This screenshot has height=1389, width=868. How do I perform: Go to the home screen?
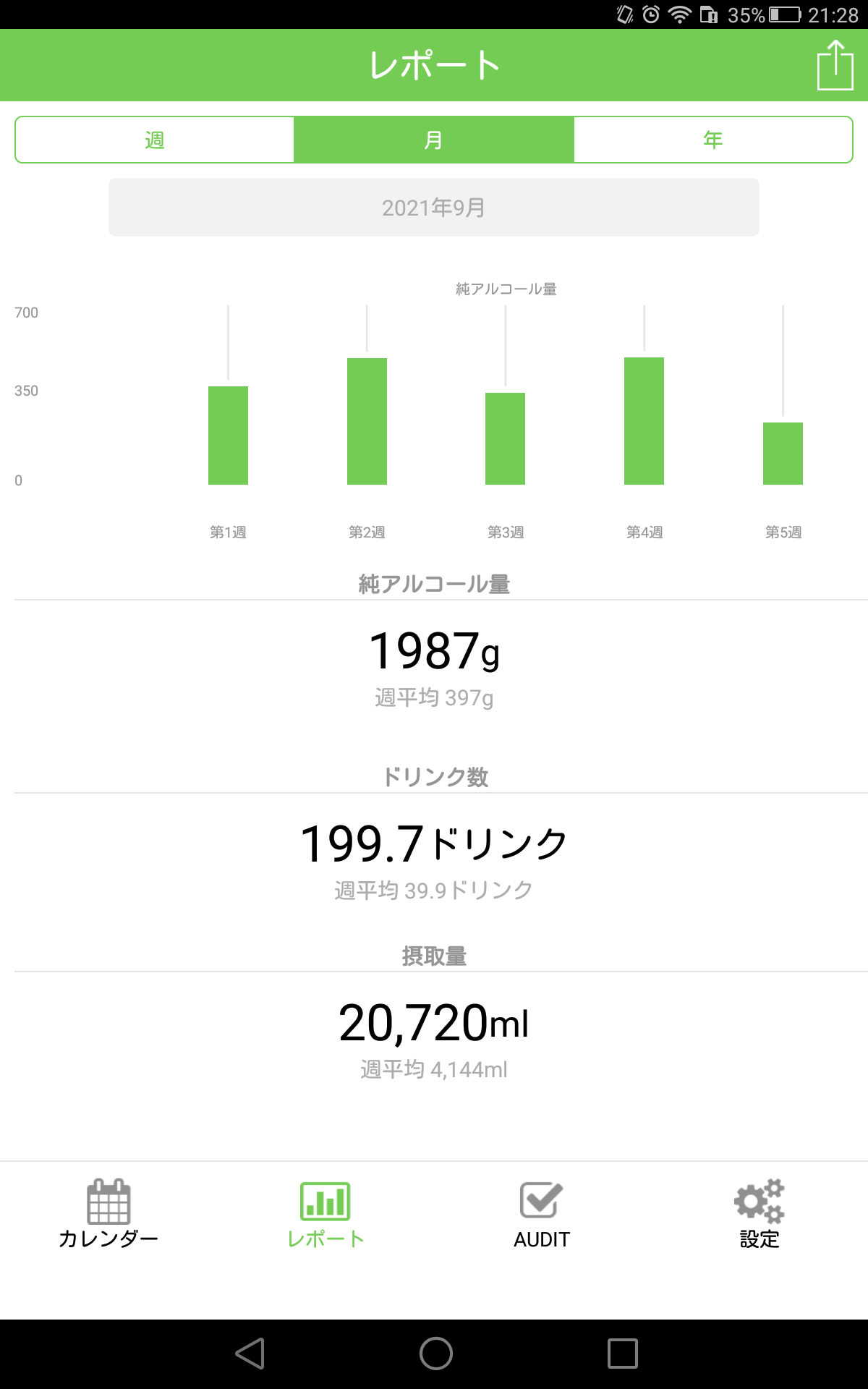(x=435, y=1354)
